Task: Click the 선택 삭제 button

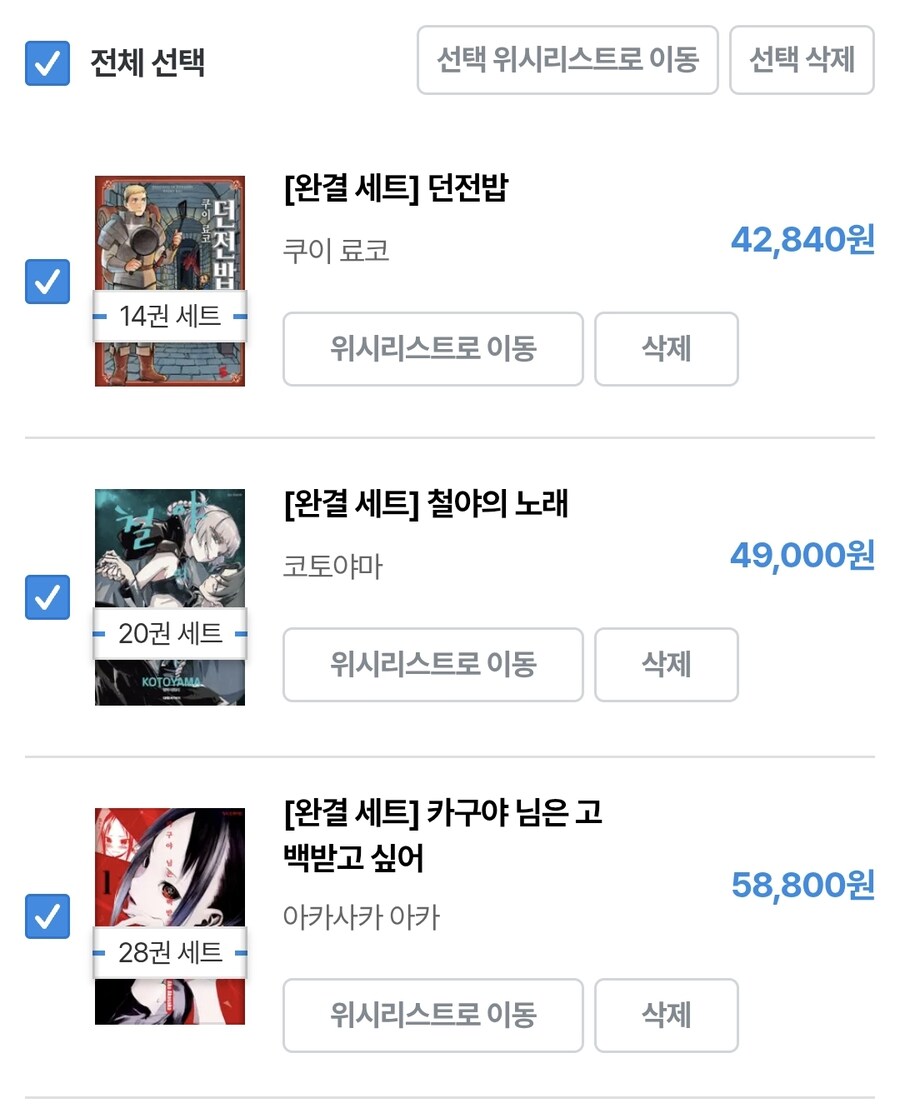Action: [803, 61]
